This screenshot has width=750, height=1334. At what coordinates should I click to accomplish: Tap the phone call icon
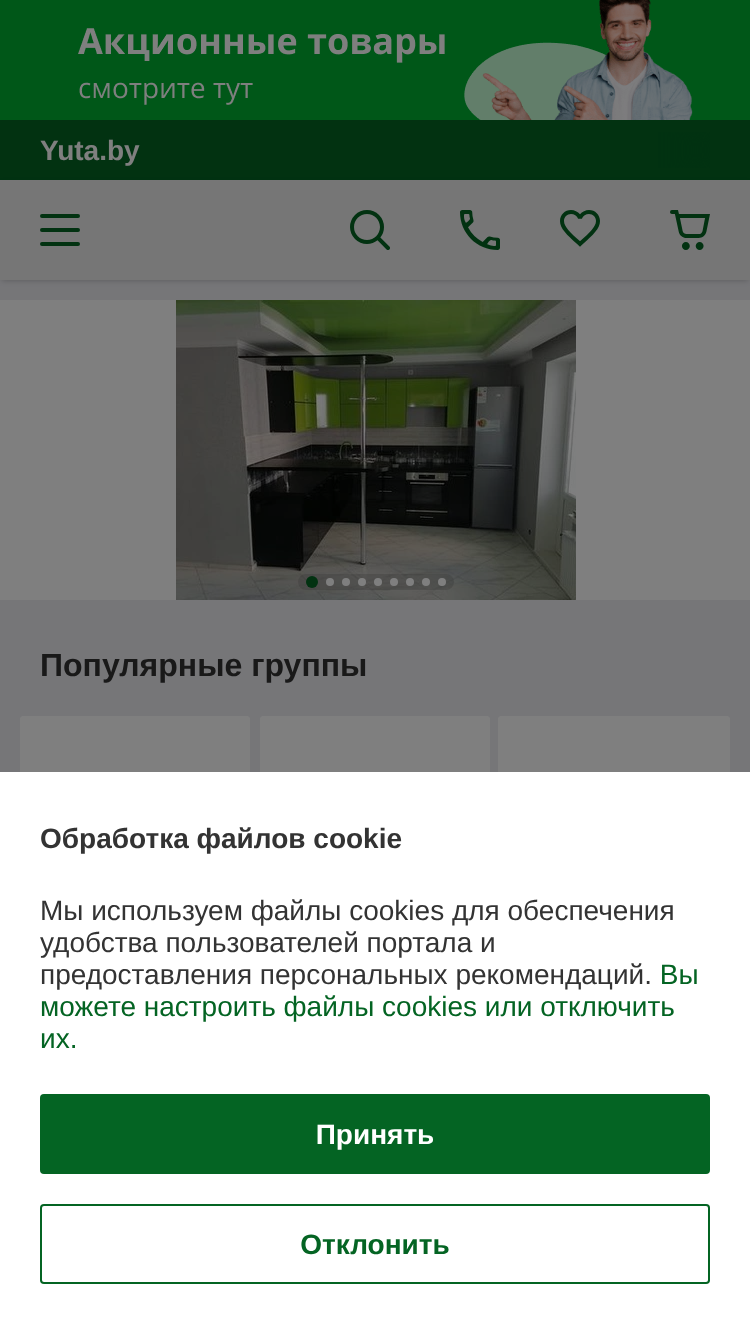click(x=480, y=230)
